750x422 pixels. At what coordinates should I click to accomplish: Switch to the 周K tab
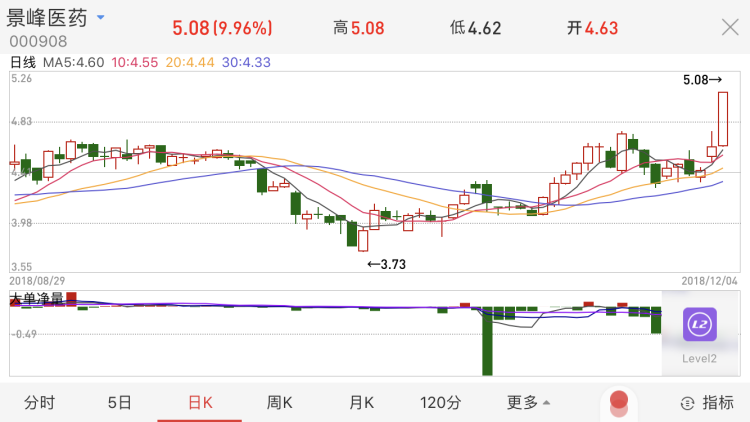coord(279,403)
